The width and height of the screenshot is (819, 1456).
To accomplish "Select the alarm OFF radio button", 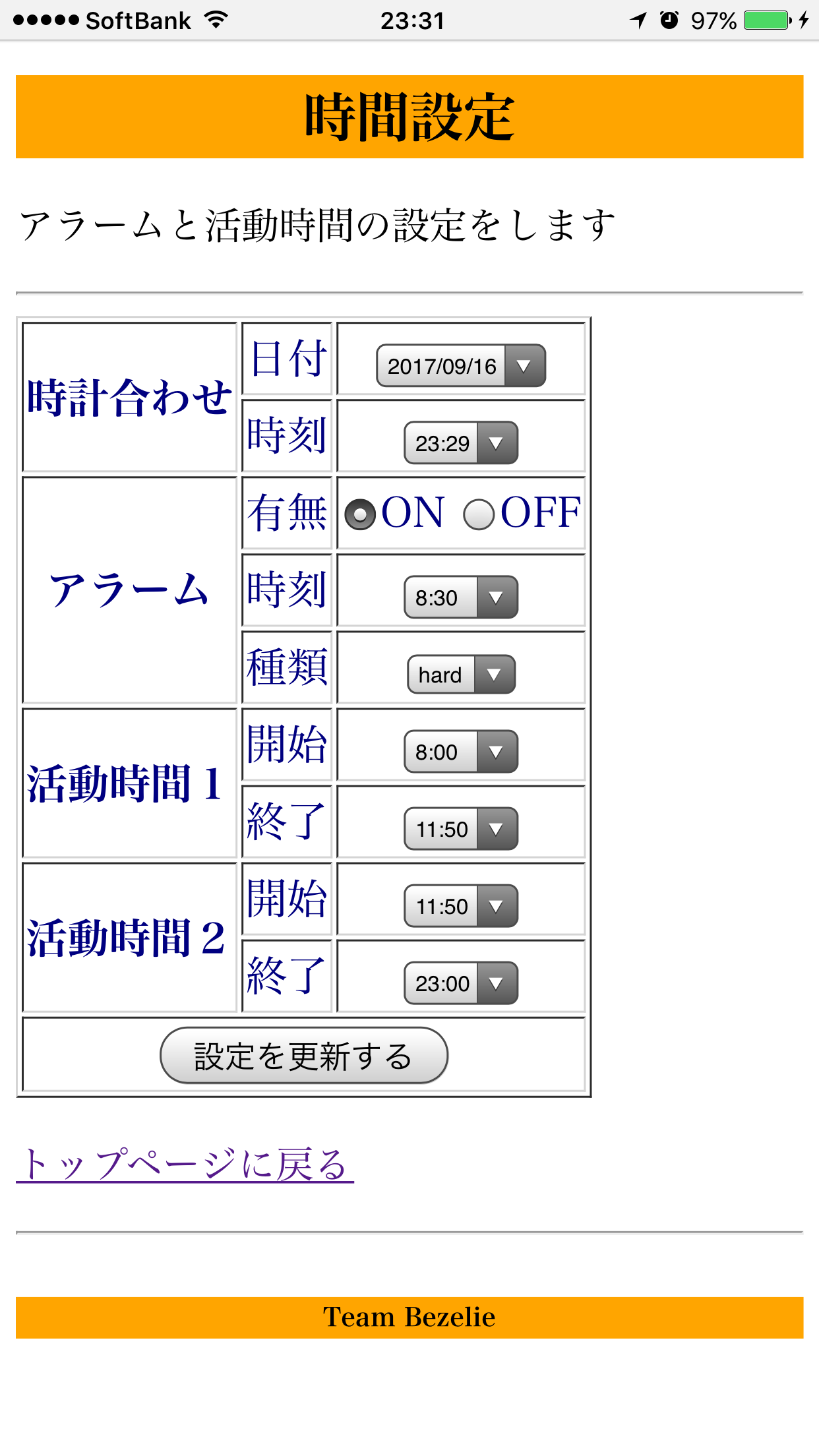I will click(x=479, y=514).
